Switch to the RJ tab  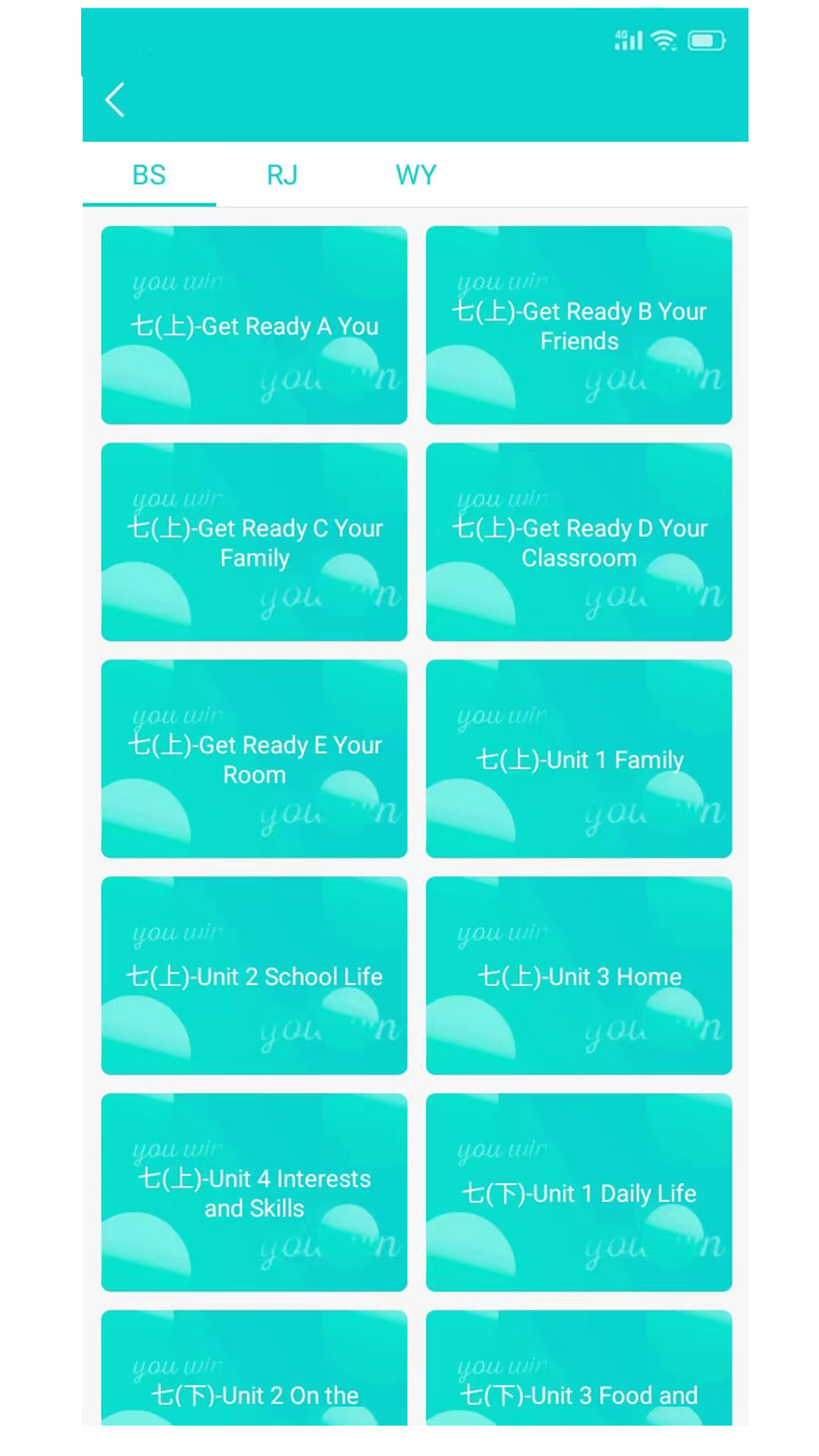[x=282, y=175]
